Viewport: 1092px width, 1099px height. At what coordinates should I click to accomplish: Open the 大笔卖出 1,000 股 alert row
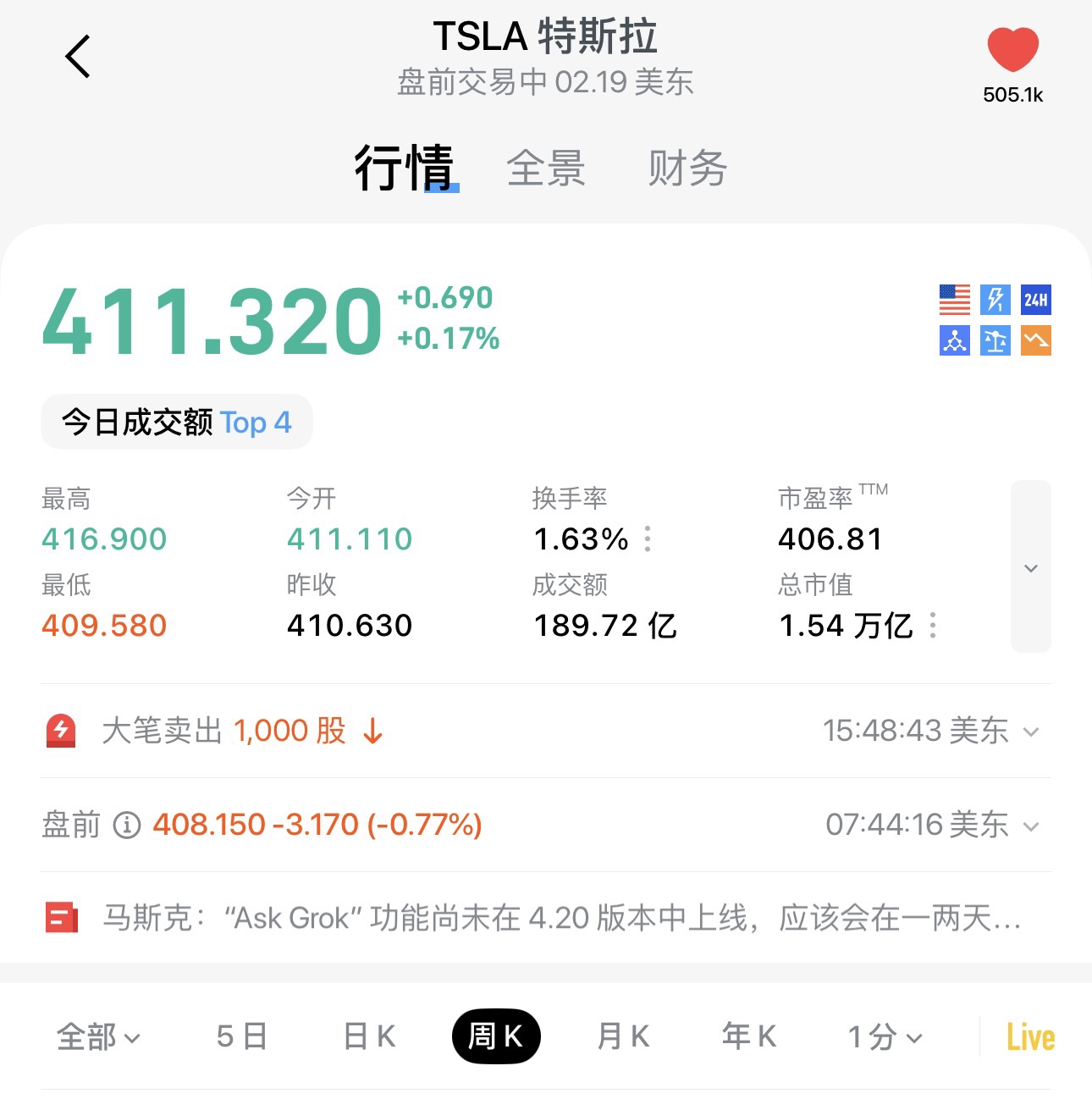click(x=542, y=731)
